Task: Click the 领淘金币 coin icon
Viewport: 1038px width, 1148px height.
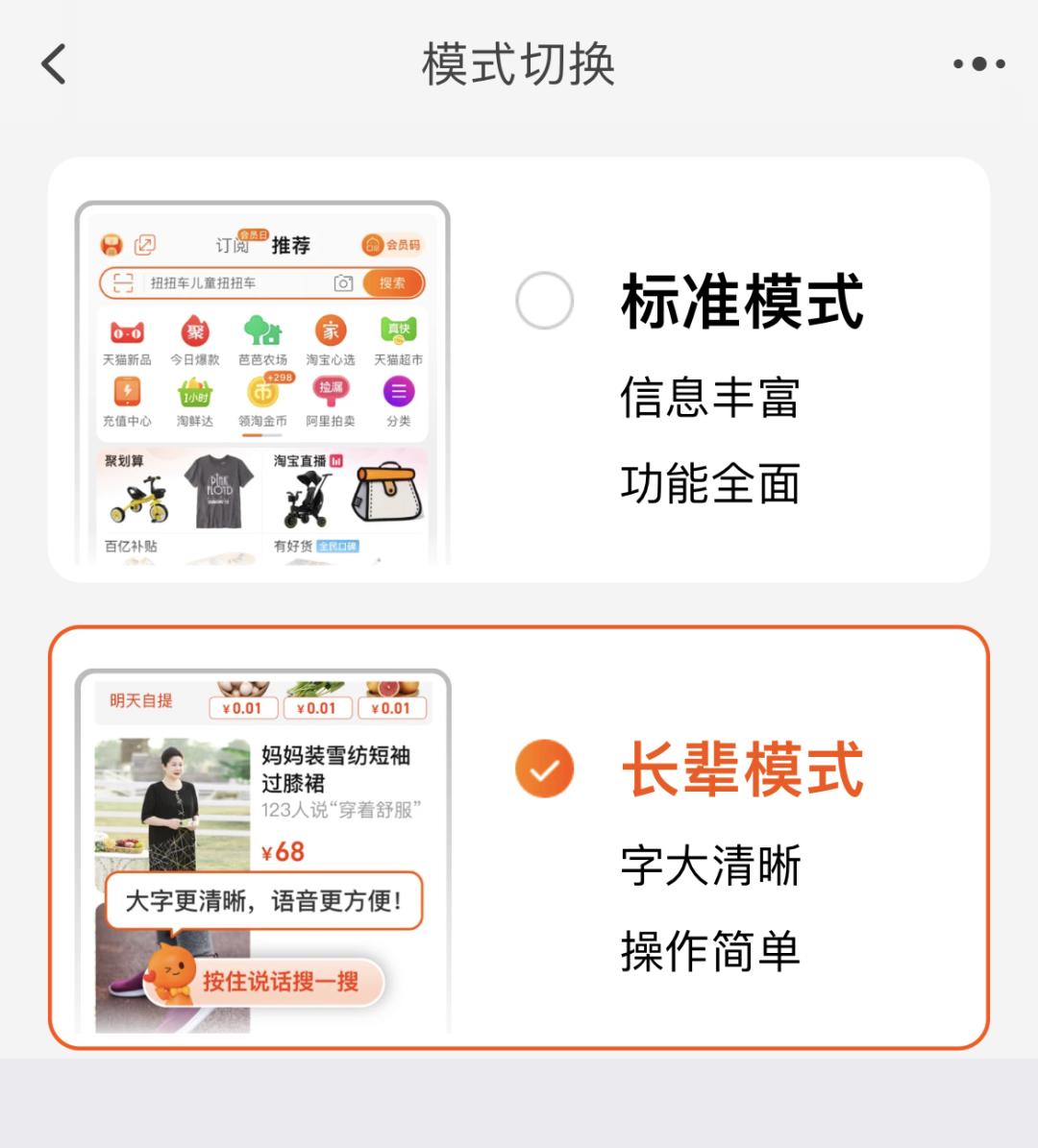Action: [x=263, y=392]
